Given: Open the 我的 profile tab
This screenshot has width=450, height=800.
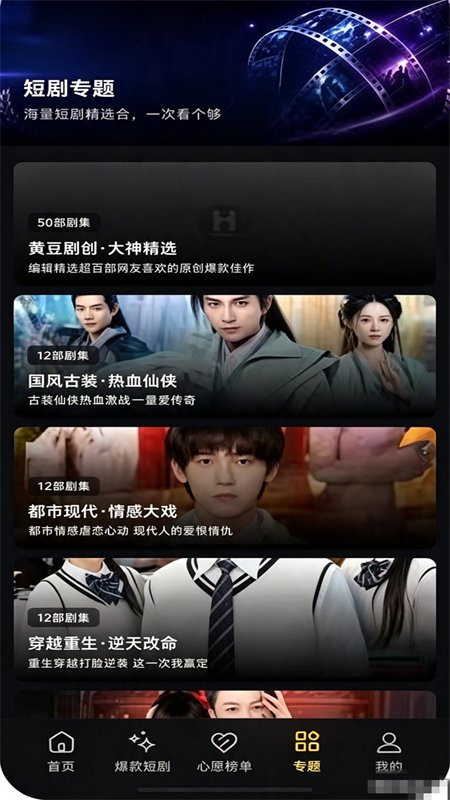Looking at the screenshot, I should [x=389, y=752].
